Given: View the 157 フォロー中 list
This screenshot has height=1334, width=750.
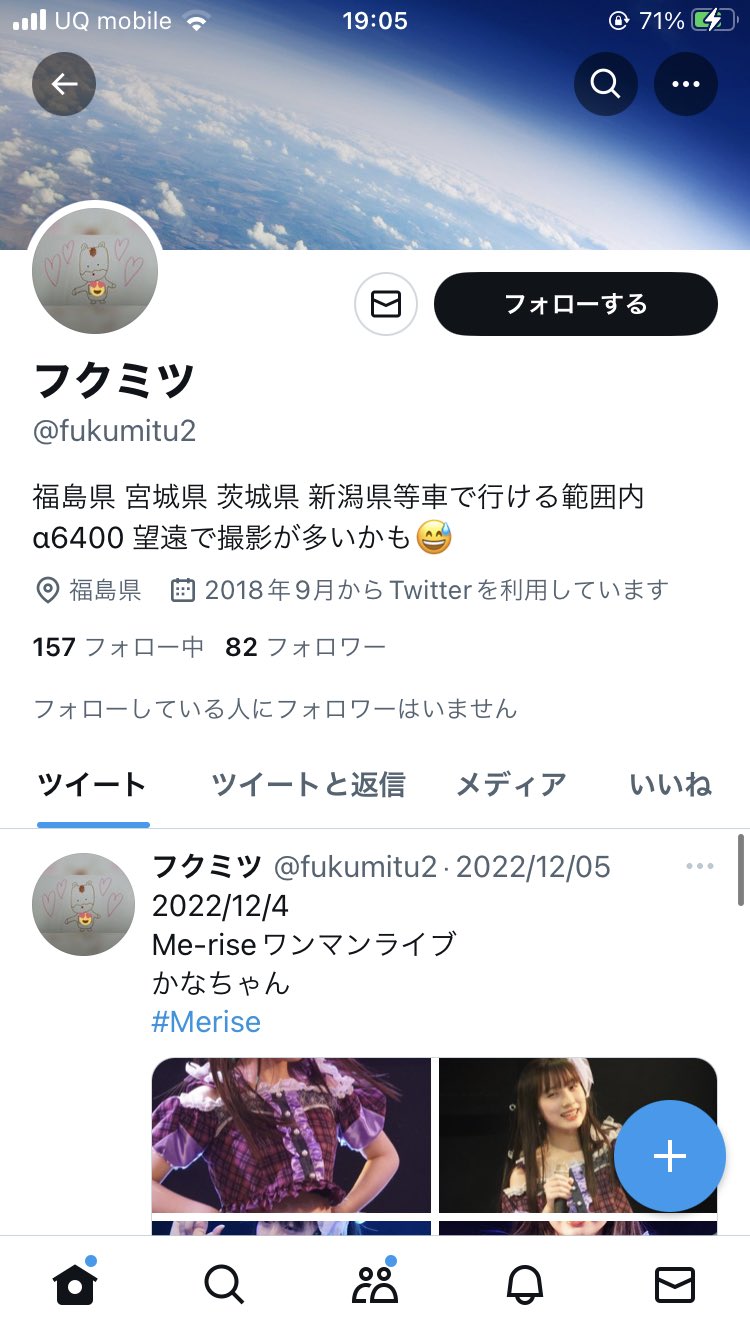Looking at the screenshot, I should [118, 648].
